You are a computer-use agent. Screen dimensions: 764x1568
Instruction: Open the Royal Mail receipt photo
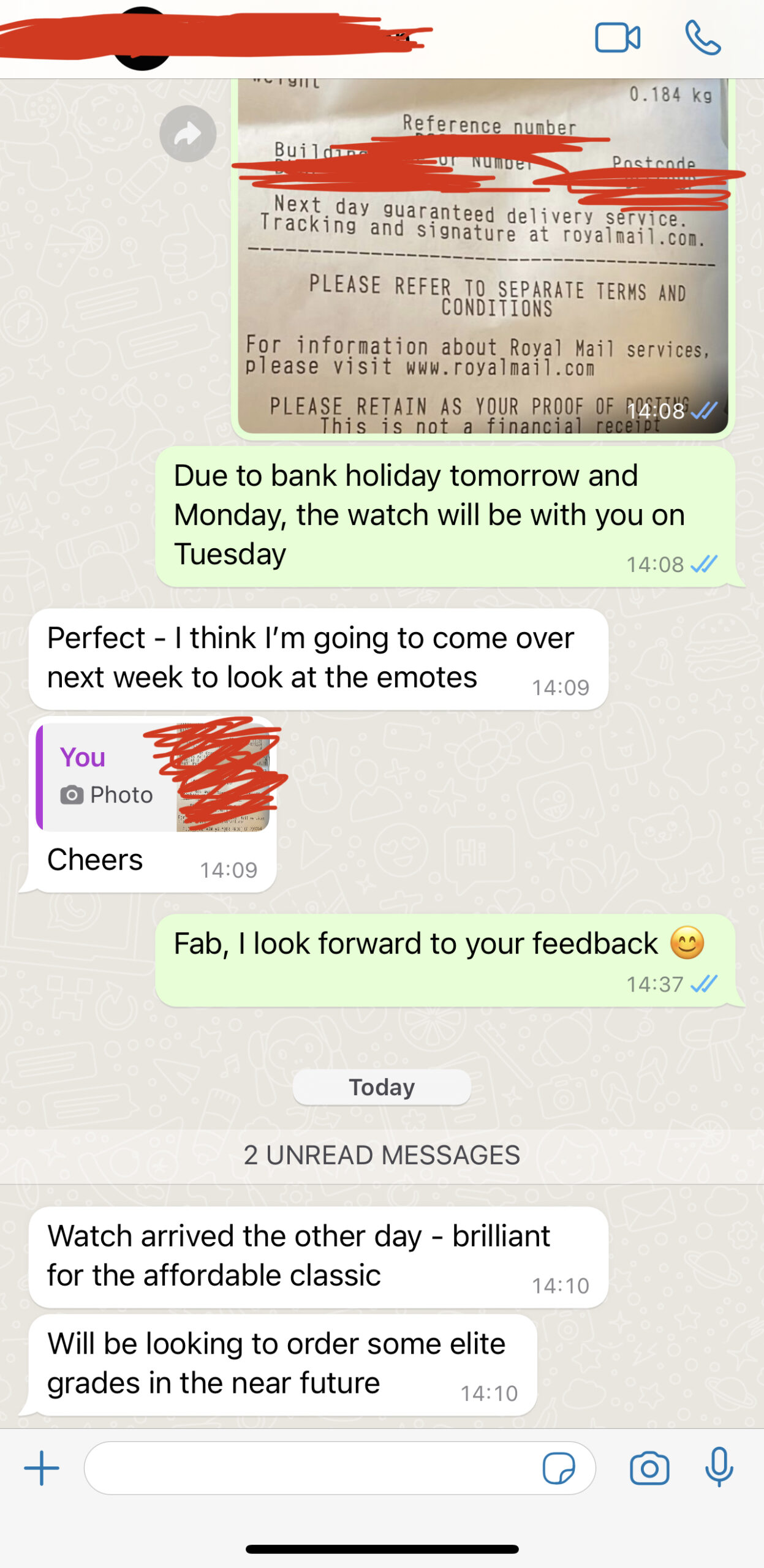(483, 255)
